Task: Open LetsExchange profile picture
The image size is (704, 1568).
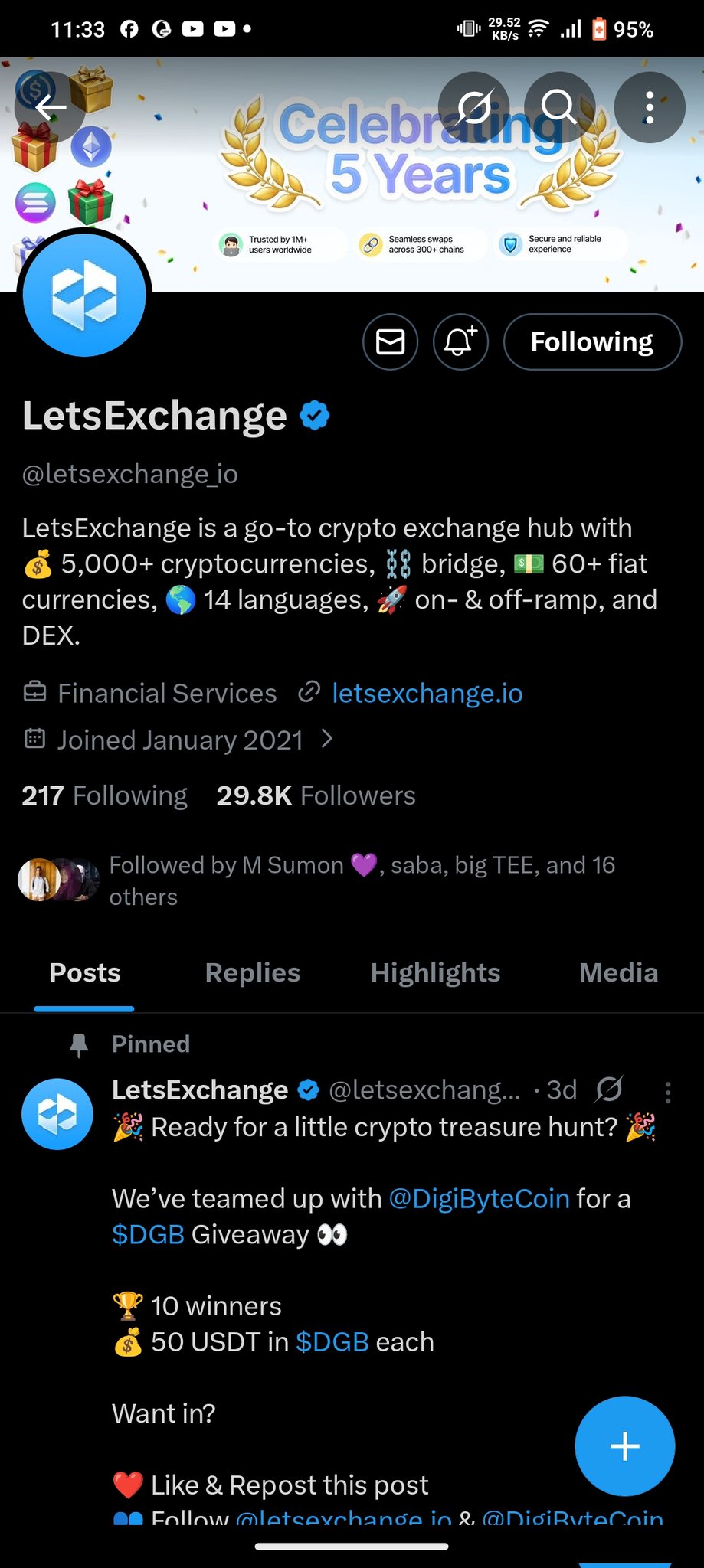Action: pyautogui.click(x=84, y=296)
